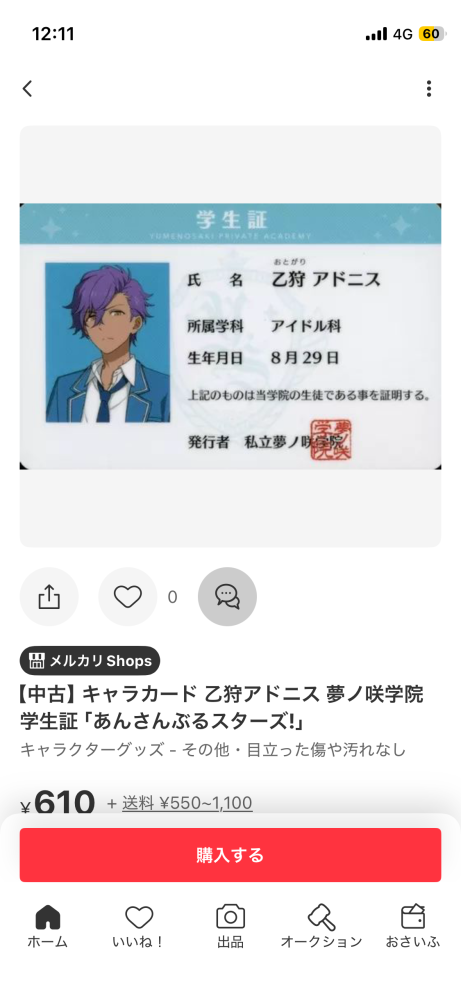Screen dimensions: 461x999
Task: Tap the メルカリ Shops badge
Action: 90,661
